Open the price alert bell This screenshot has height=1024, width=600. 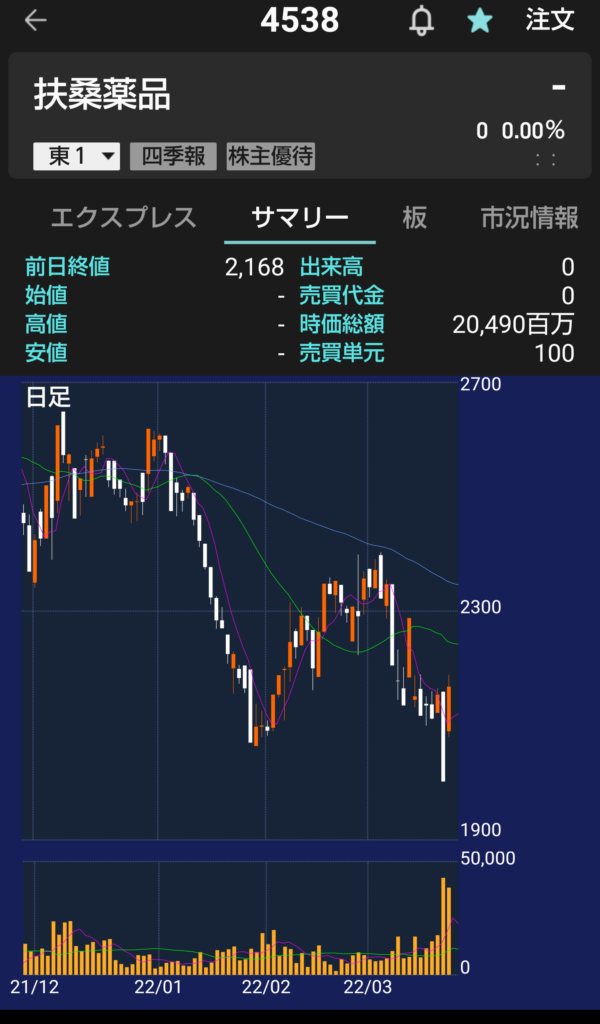(x=422, y=20)
